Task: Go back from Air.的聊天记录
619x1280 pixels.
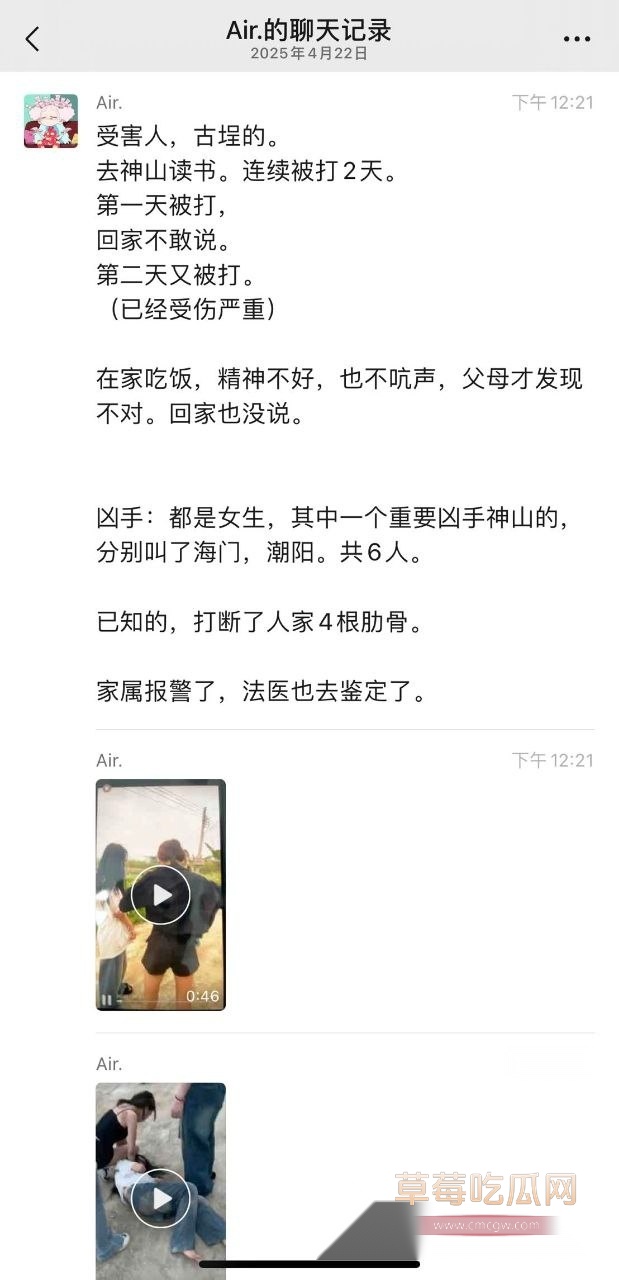Action: pyautogui.click(x=33, y=39)
